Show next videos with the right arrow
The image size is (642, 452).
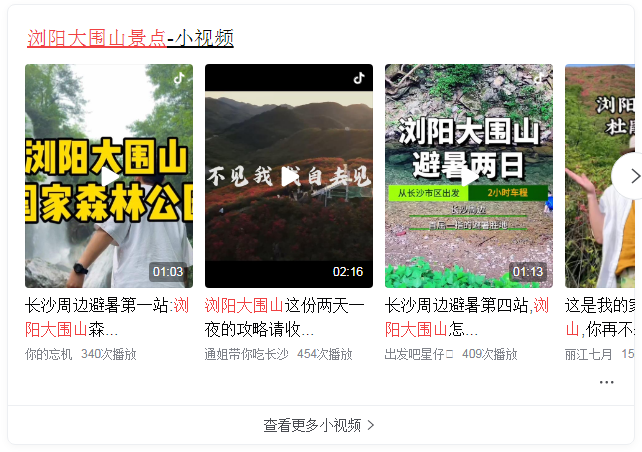(629, 176)
